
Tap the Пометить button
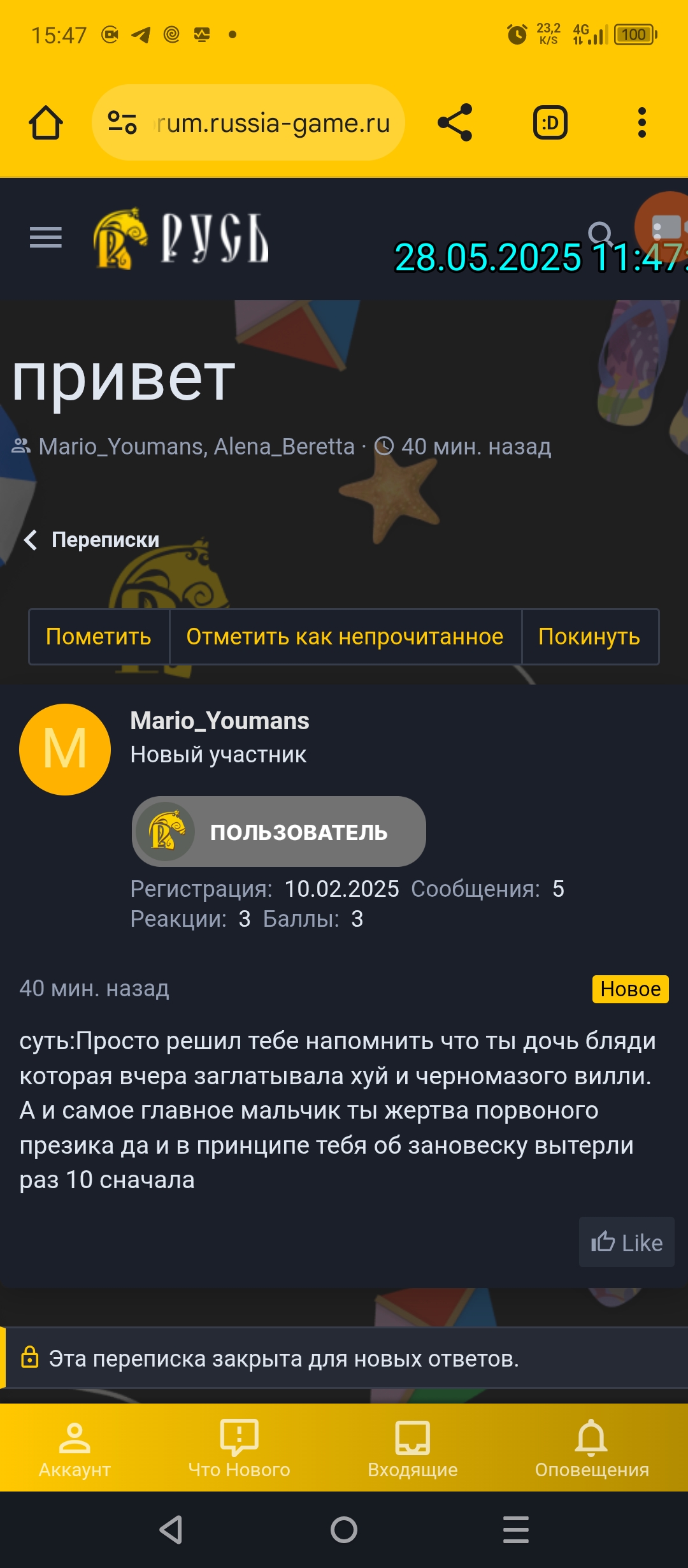pyautogui.click(x=99, y=637)
